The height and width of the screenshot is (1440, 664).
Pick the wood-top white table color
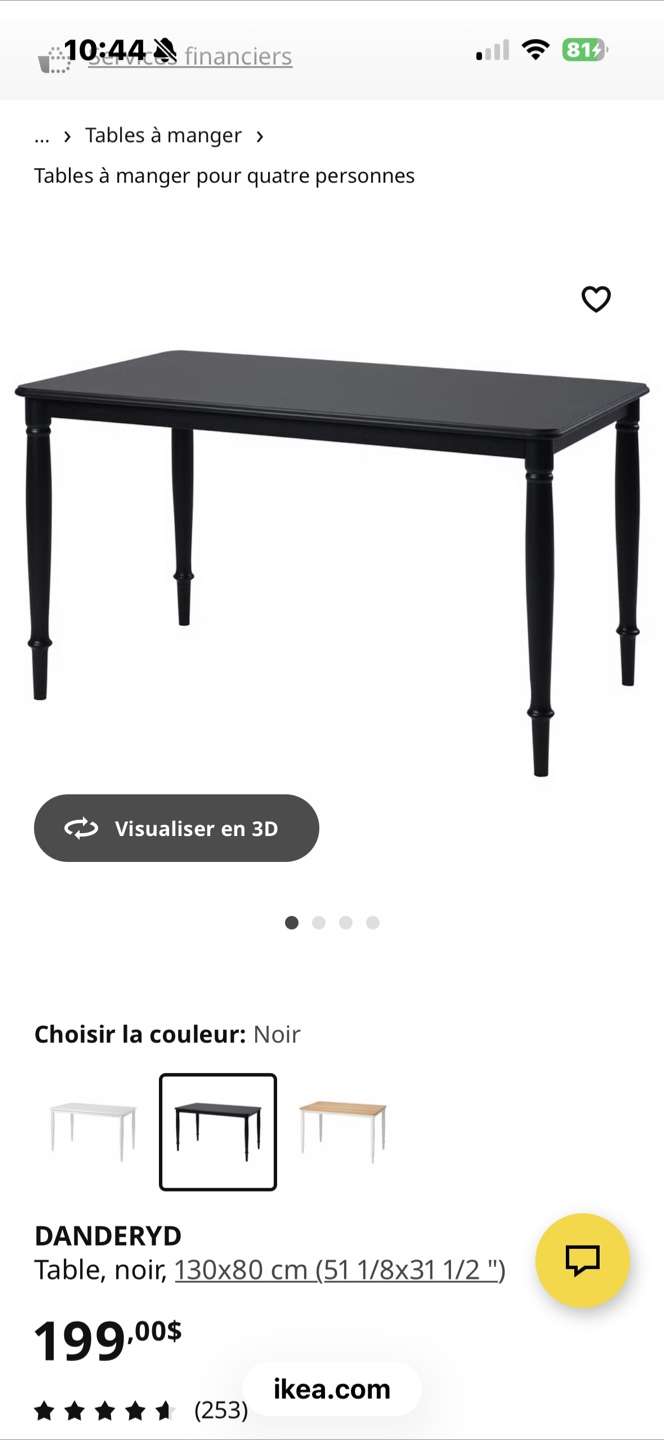point(343,1131)
